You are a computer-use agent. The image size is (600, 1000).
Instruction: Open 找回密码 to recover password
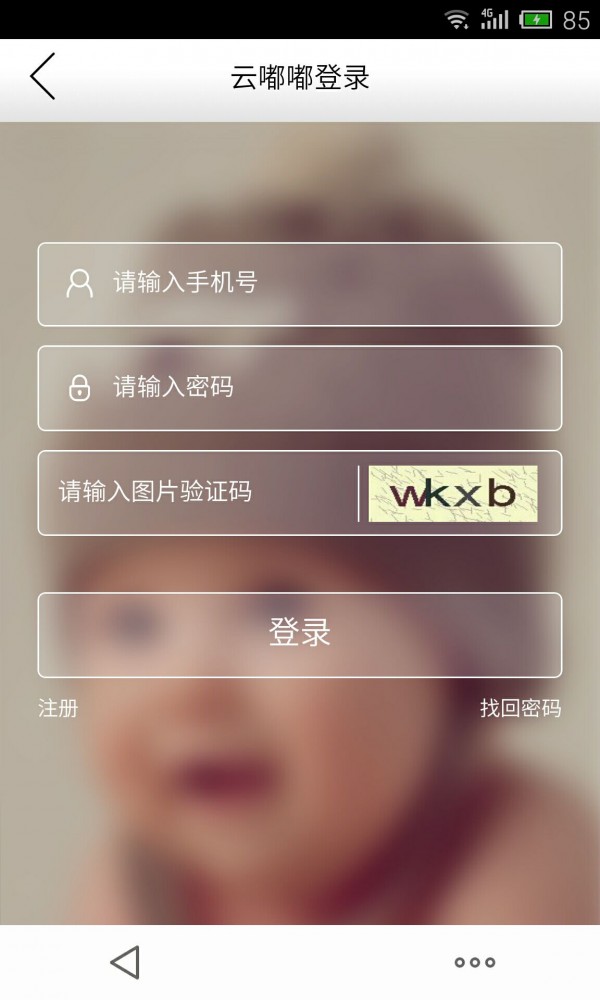point(520,709)
